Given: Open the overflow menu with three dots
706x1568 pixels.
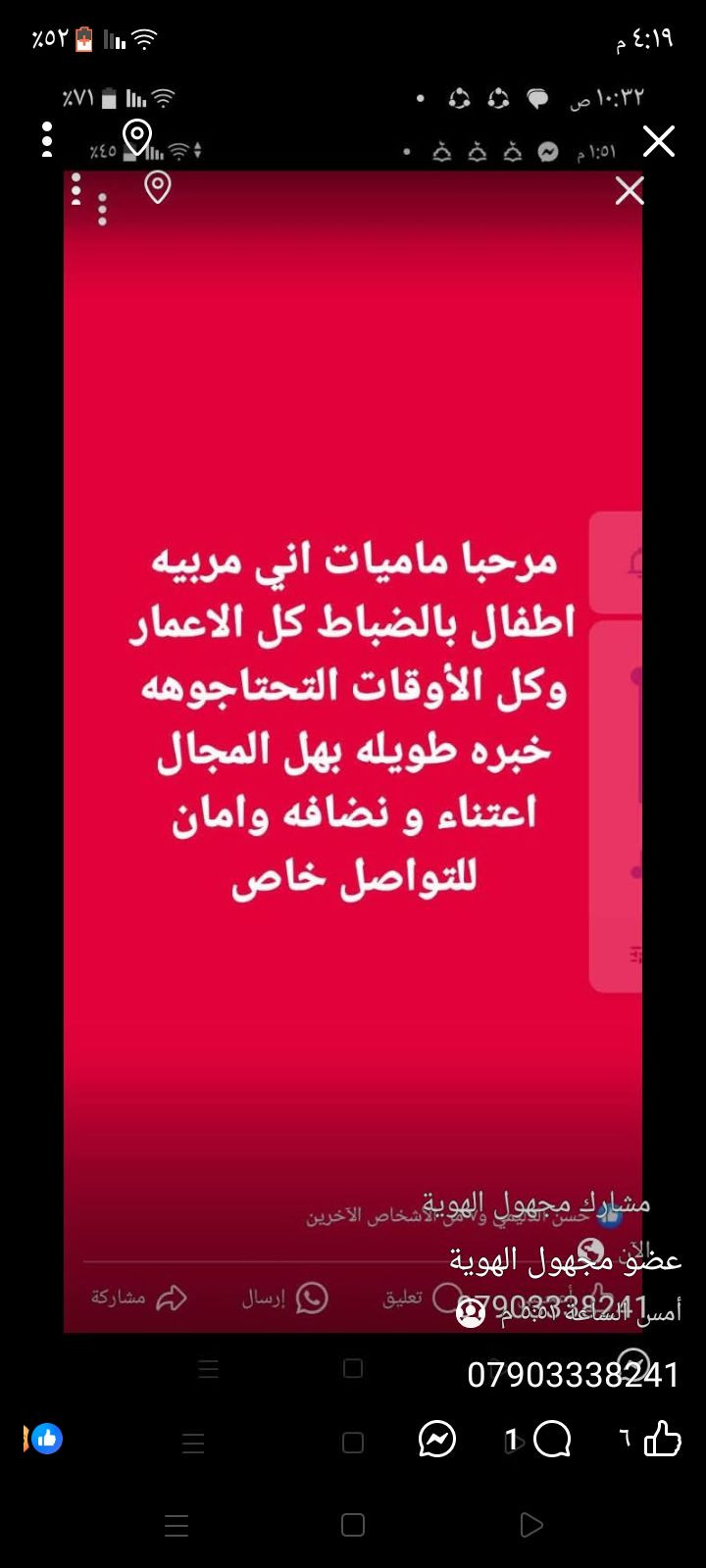Looking at the screenshot, I should 47,140.
